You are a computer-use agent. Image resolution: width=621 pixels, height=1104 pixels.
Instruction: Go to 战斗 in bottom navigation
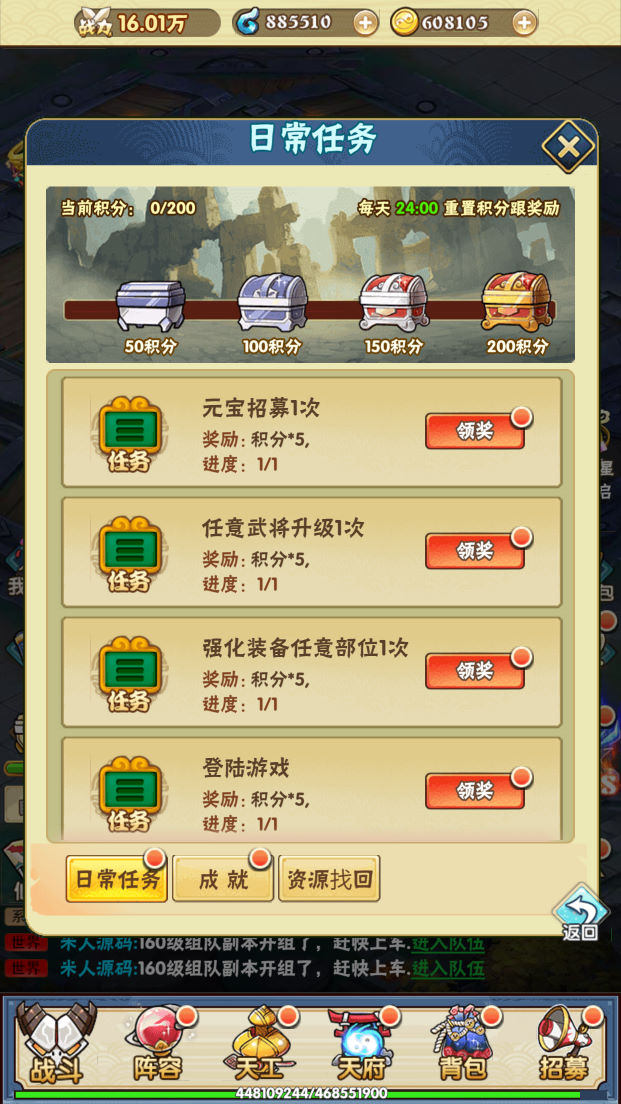[x=56, y=1045]
